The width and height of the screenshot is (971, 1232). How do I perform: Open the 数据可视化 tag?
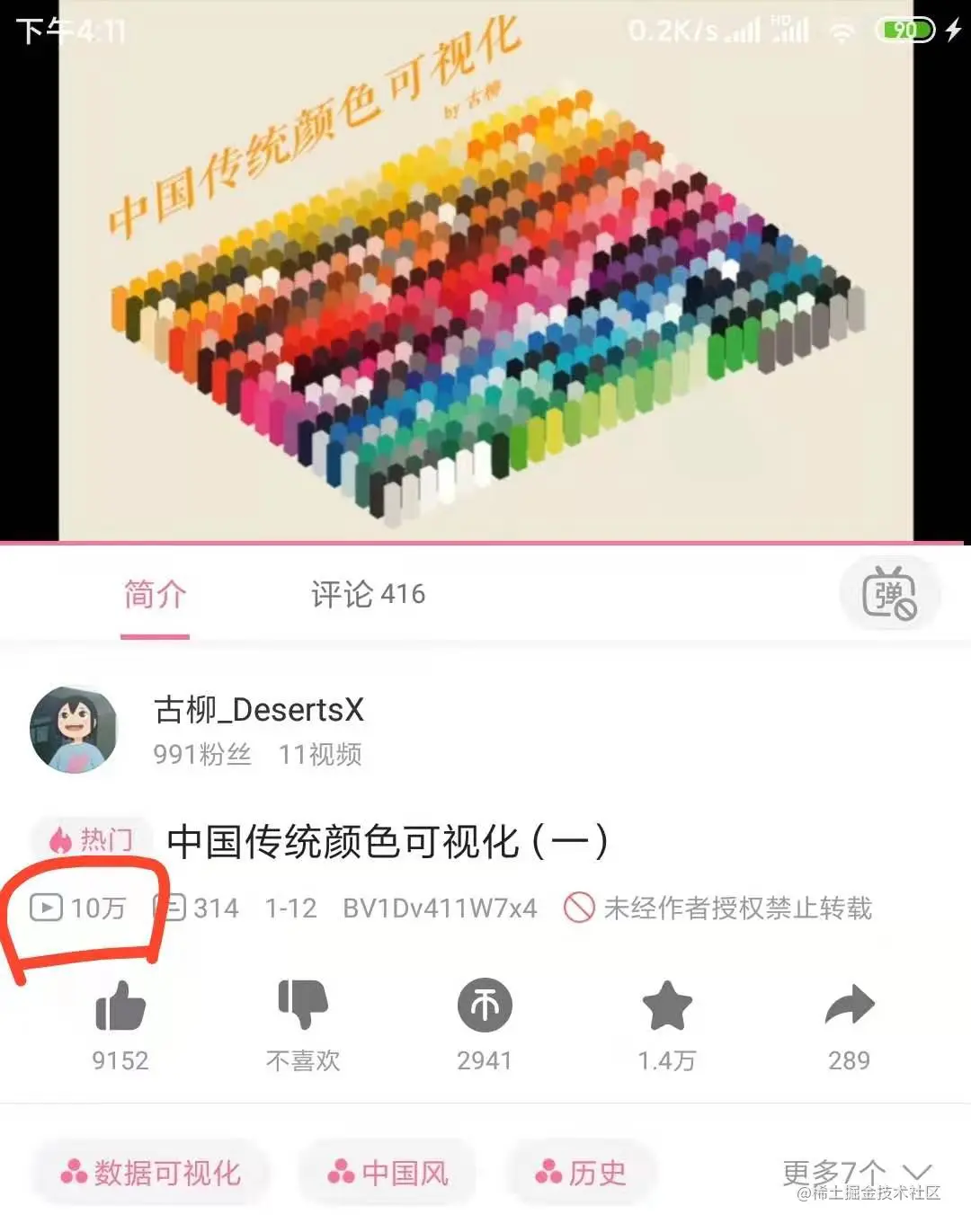[x=151, y=1173]
